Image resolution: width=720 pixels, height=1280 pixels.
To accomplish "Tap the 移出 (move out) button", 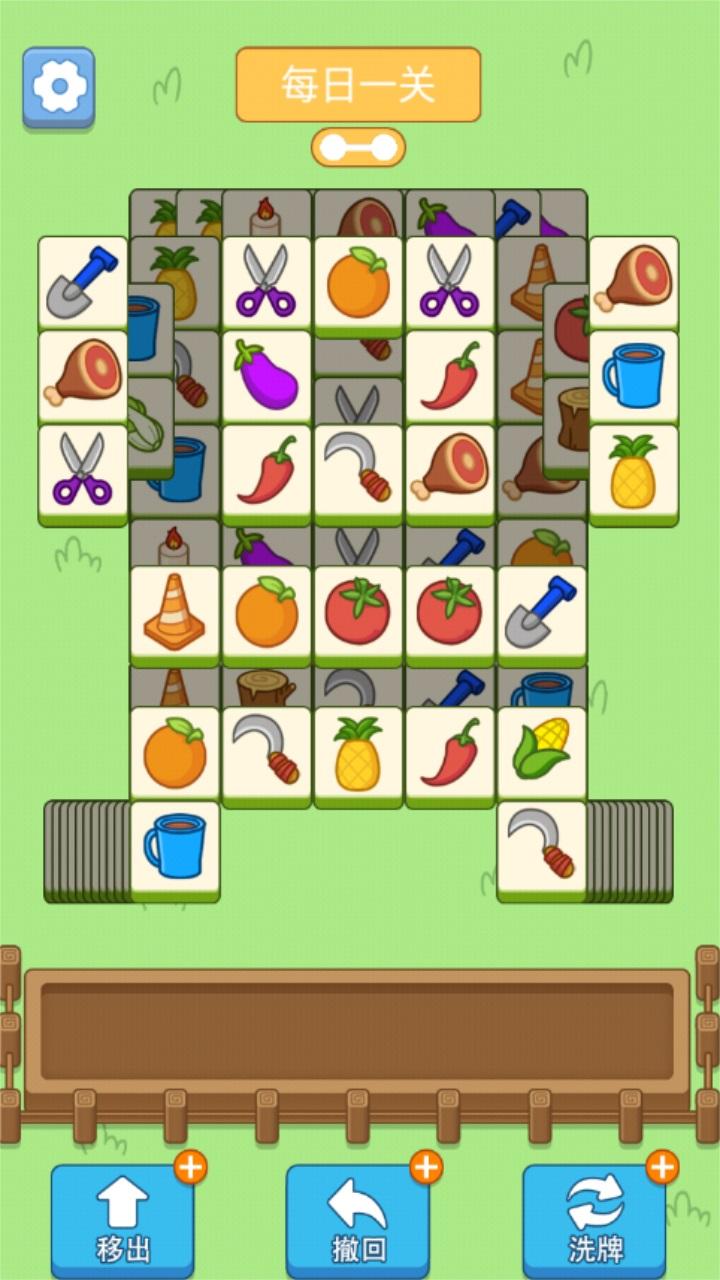I will 123,1220.
